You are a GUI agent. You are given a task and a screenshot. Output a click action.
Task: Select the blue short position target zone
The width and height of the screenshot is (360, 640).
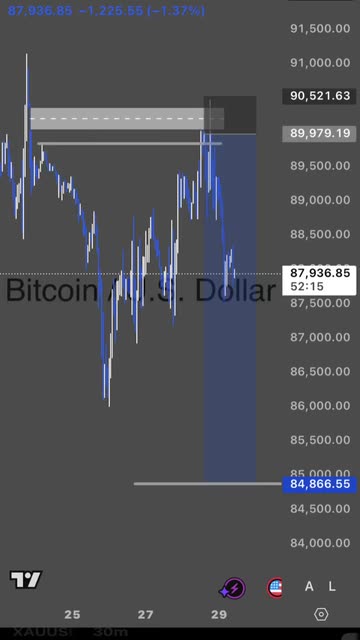[230, 308]
